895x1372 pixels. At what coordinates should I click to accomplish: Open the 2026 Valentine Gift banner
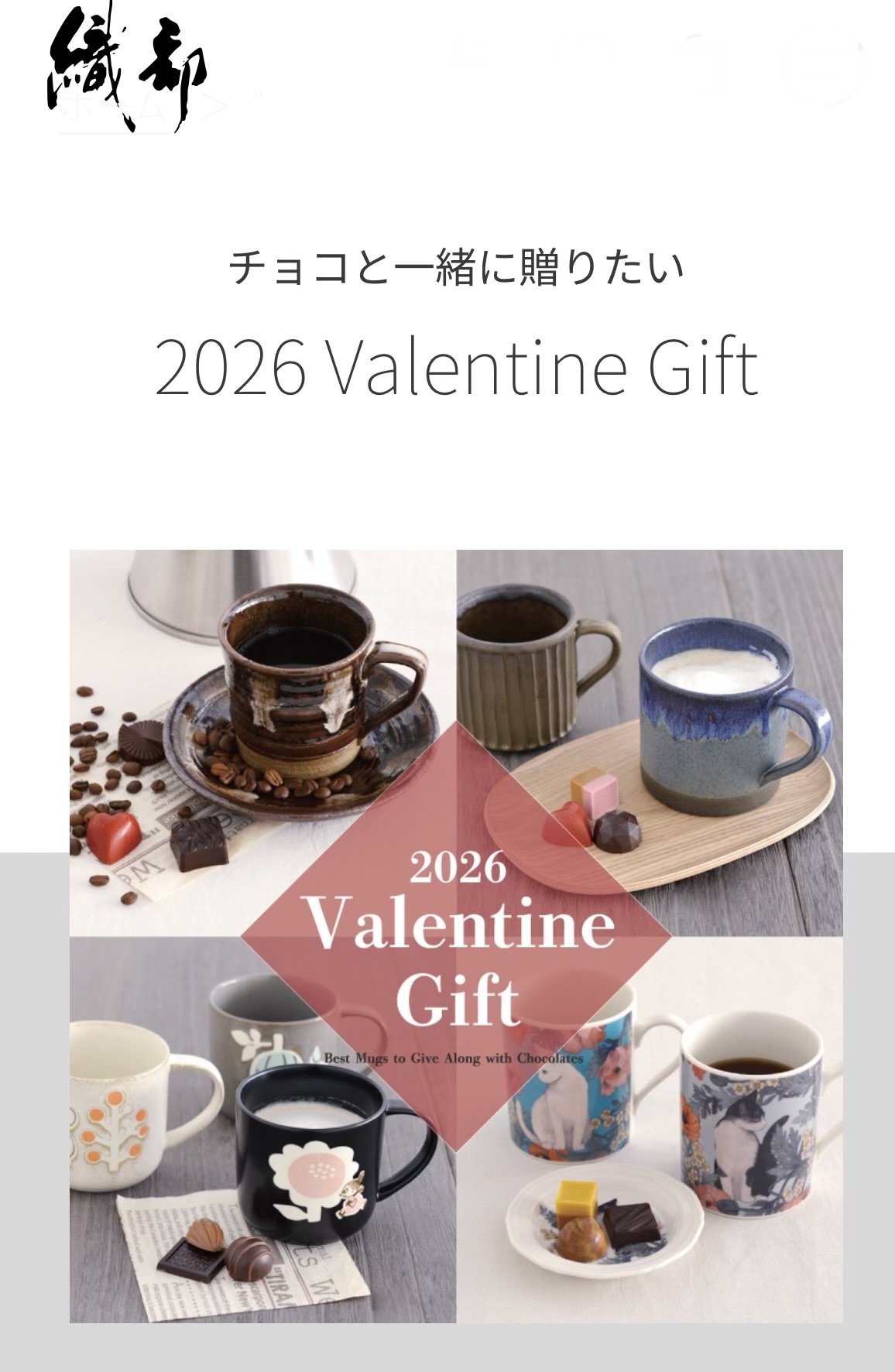tap(456, 935)
